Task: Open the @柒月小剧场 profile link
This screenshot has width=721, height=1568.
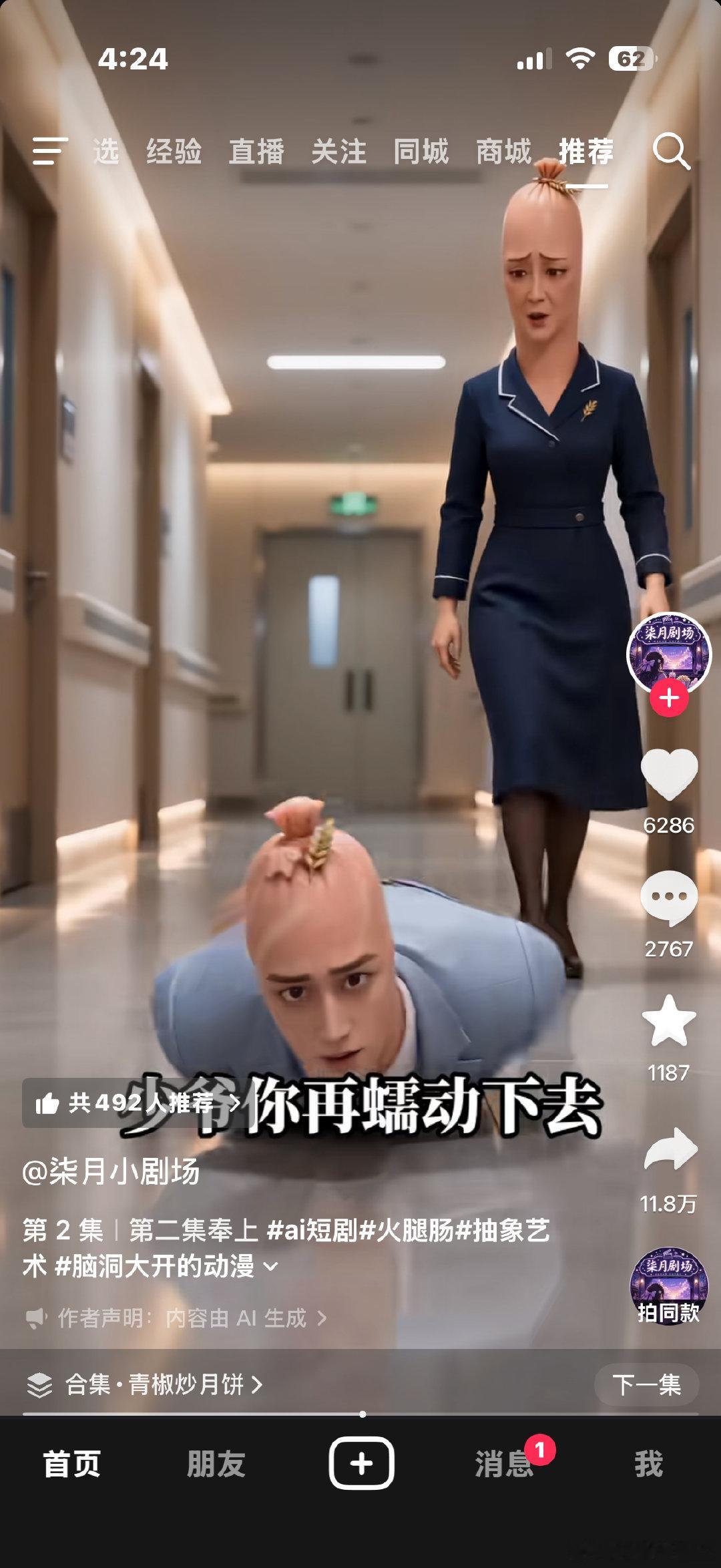Action: pos(111,1171)
